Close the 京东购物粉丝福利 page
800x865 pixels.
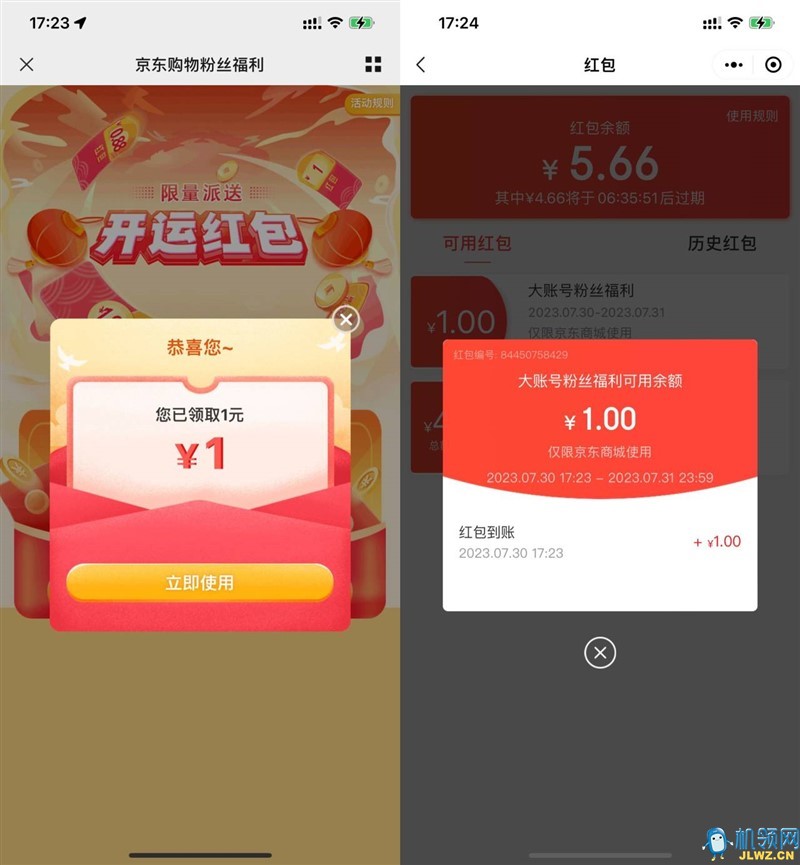[x=27, y=65]
